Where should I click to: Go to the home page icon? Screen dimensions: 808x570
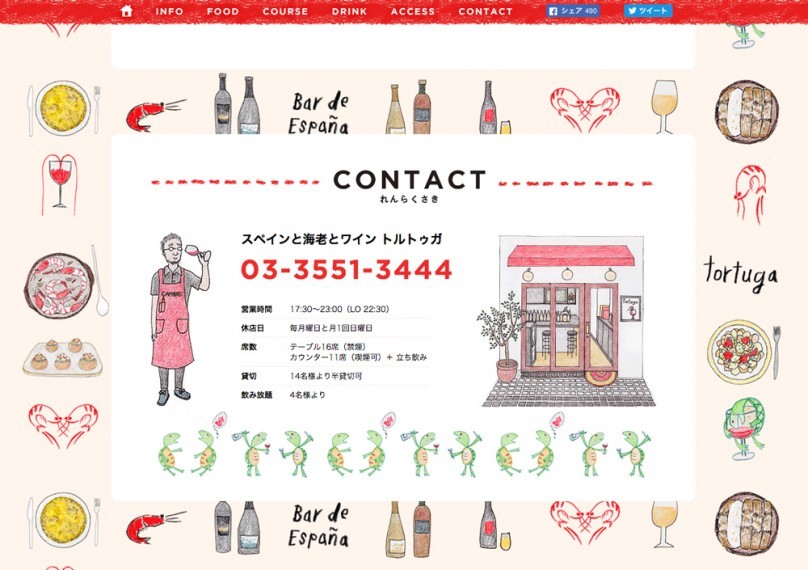[x=126, y=11]
